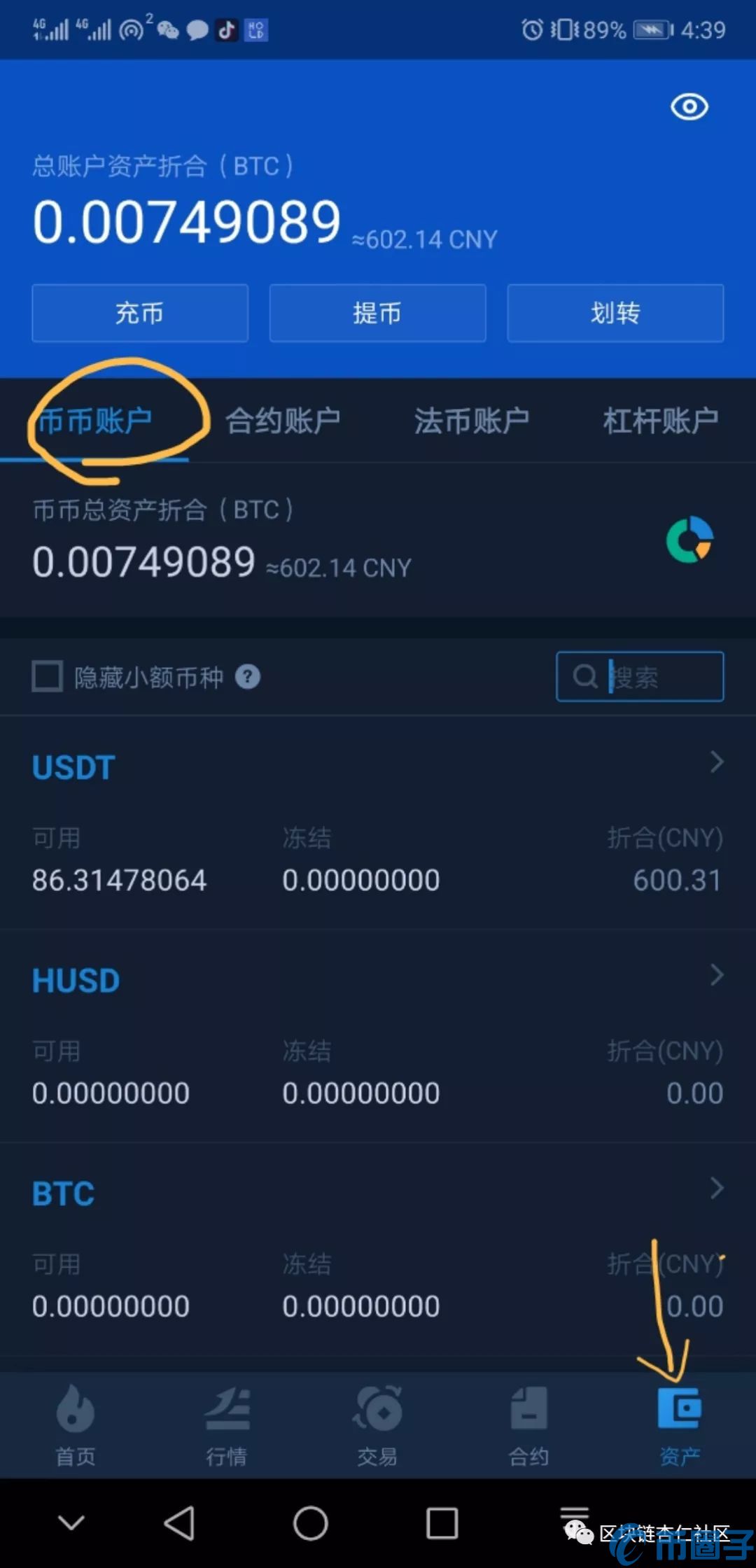
Task: Open the help icon beside 隐藏小额币种
Action: [247, 677]
